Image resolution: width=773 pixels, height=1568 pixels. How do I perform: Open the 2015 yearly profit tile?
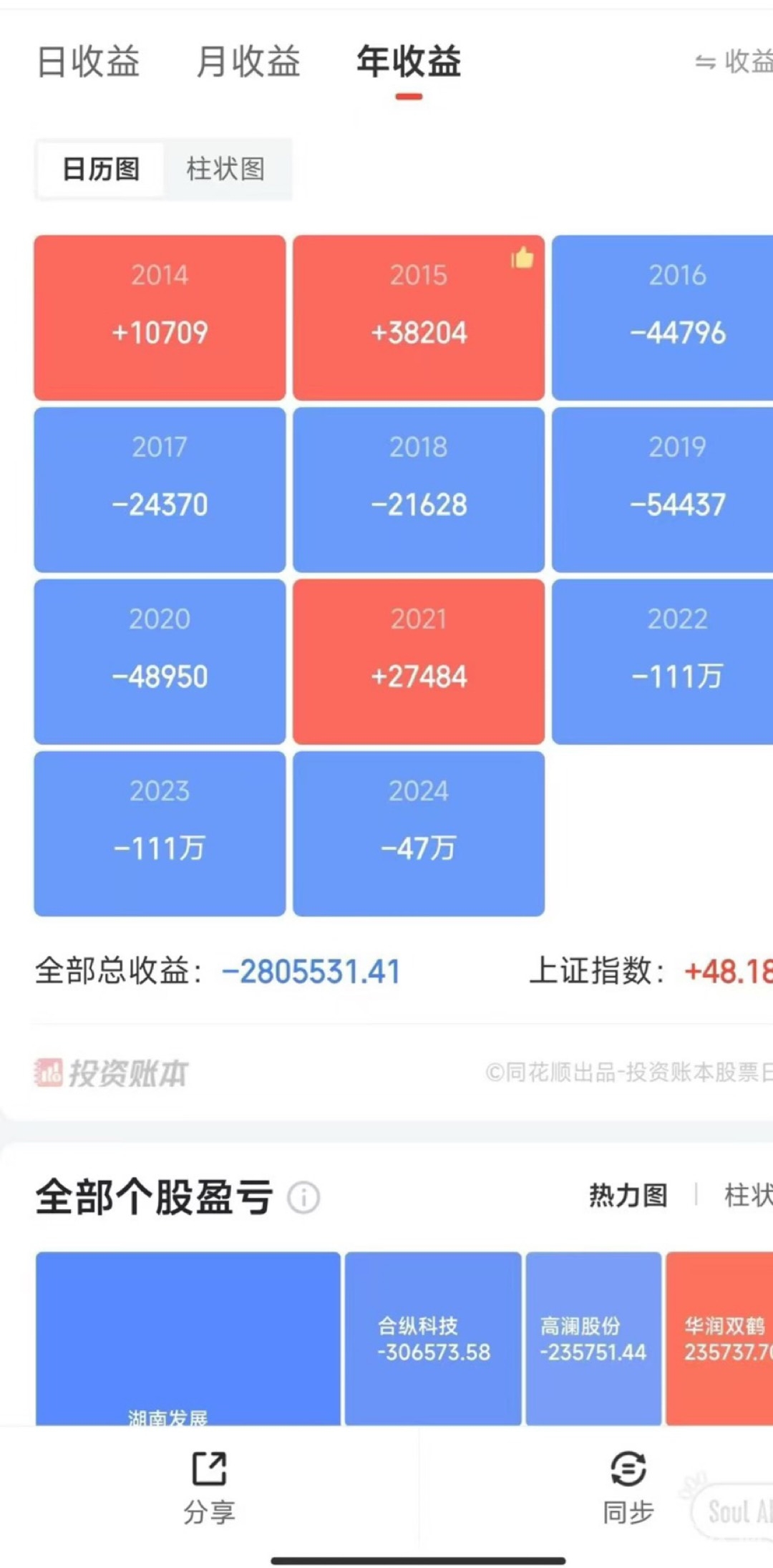pos(419,317)
